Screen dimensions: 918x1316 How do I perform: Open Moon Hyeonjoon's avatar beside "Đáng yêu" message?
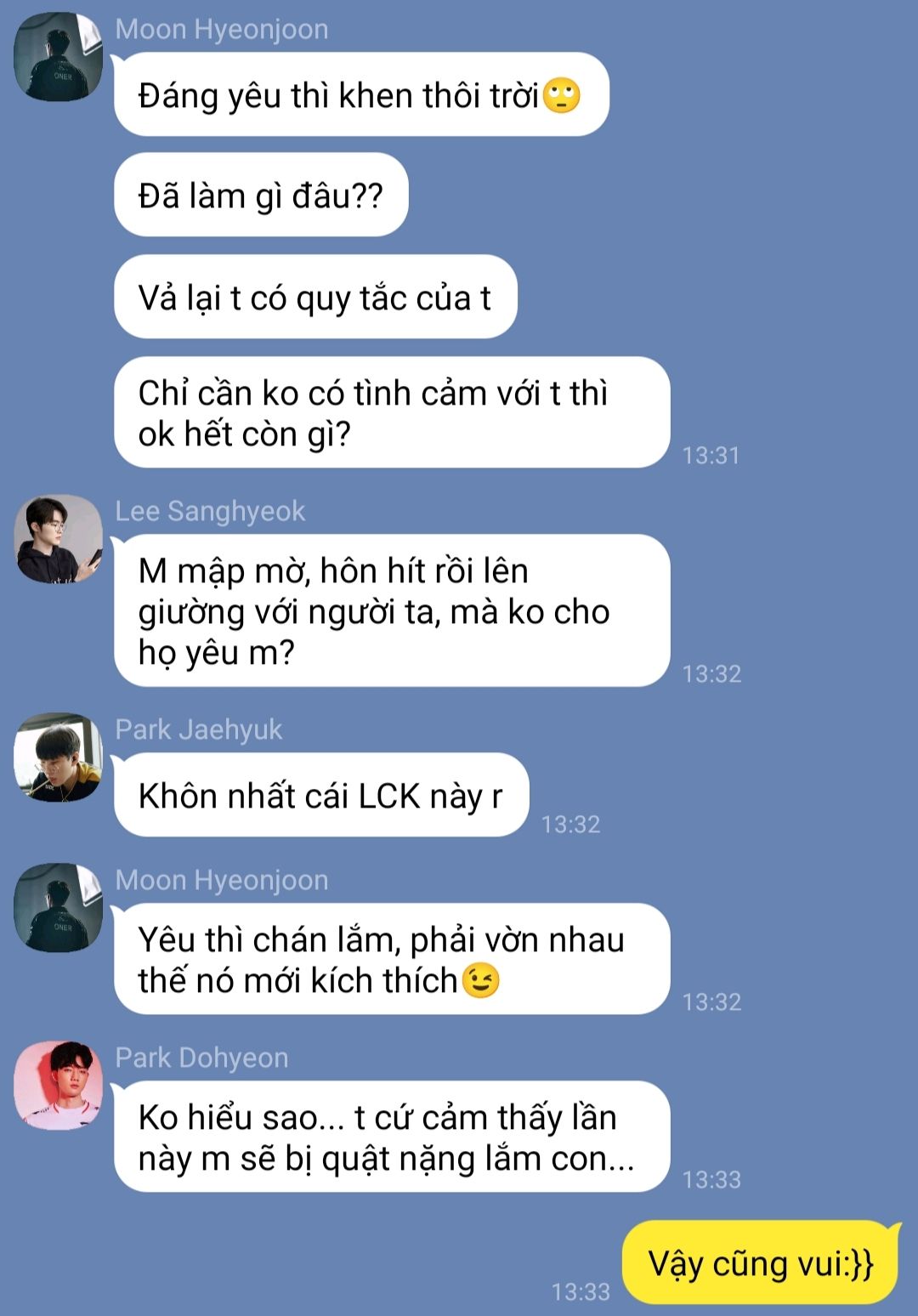[58, 57]
